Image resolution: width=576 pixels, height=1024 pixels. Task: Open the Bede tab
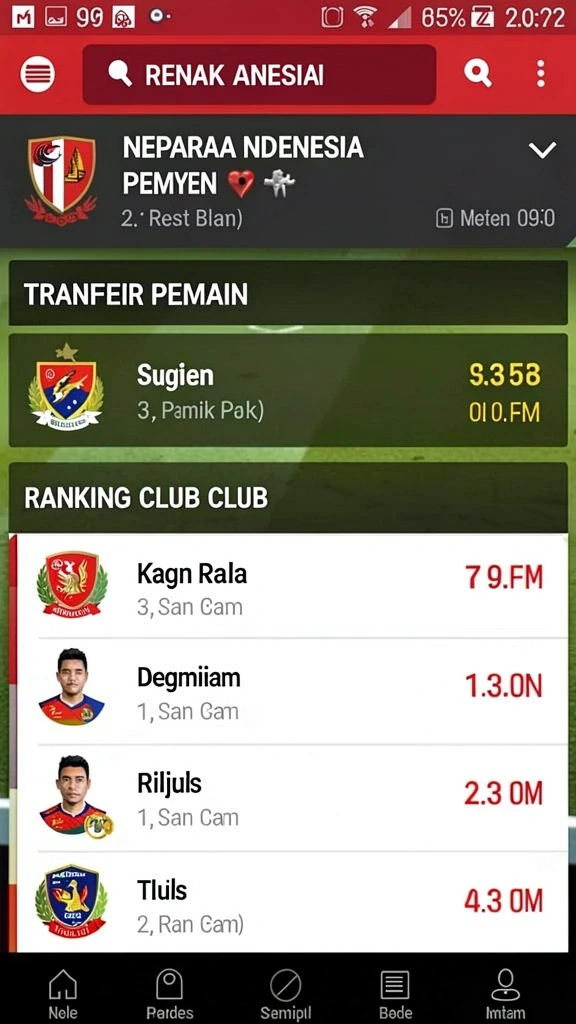395,994
